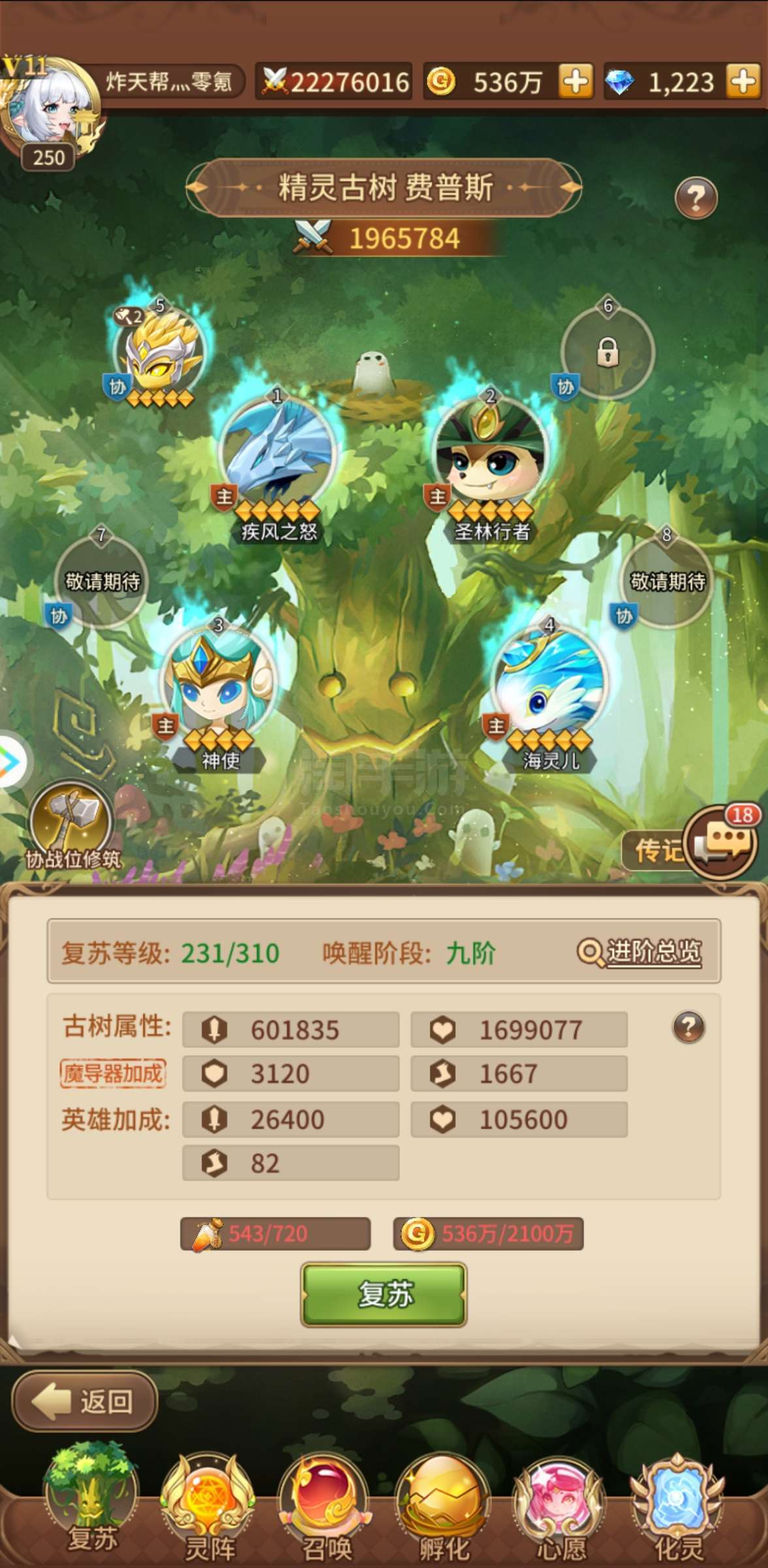Tap the green 复苏 button
This screenshot has height=1568, width=768.
384,1294
